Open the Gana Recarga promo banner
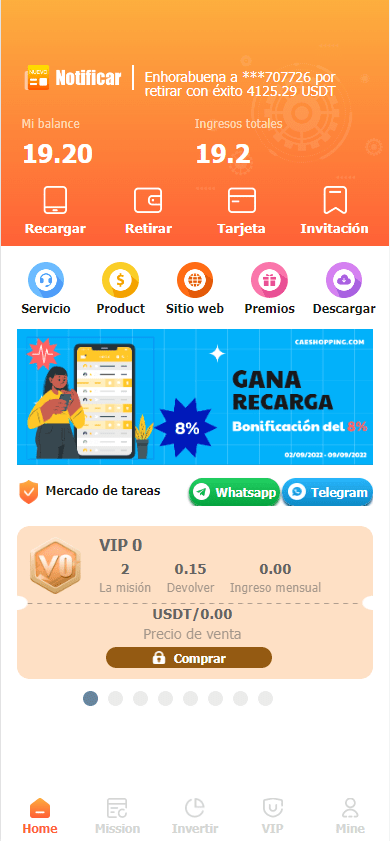The height and width of the screenshot is (841, 390). [195, 397]
